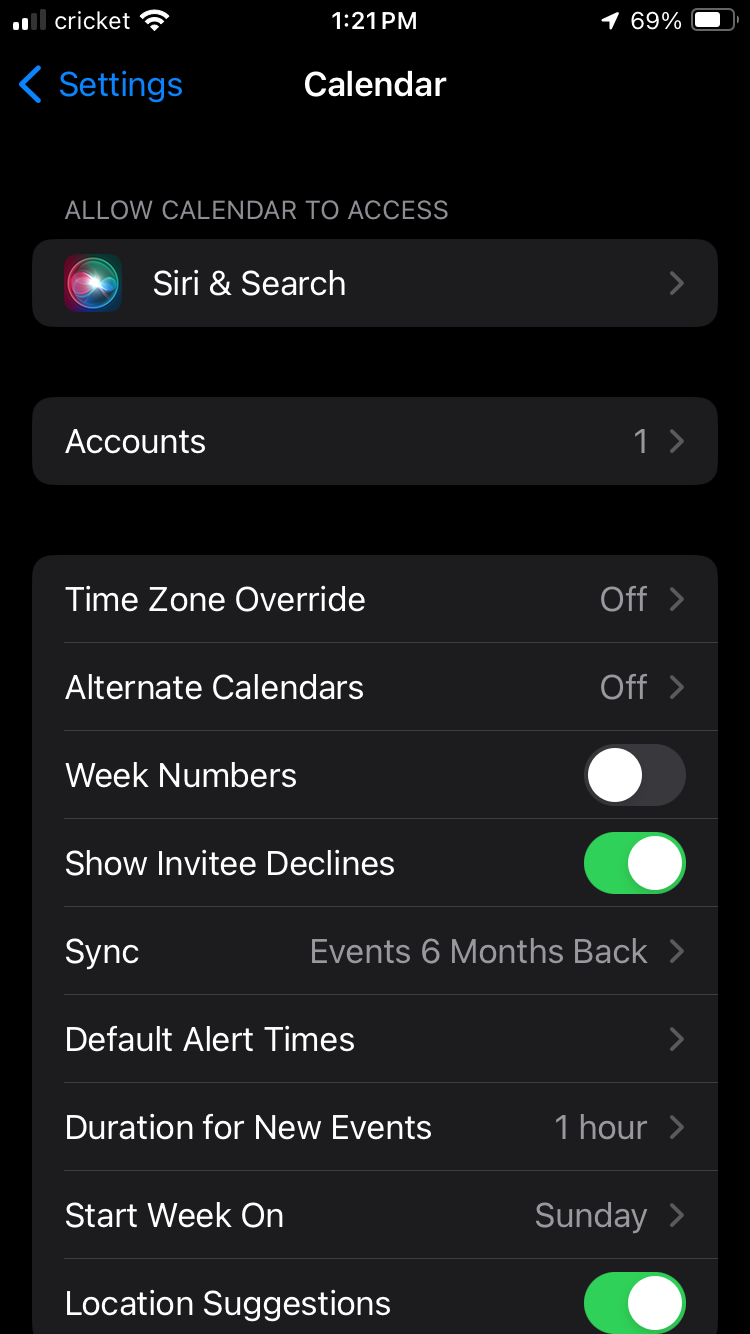Select the Start Week On setting
This screenshot has width=750, height=1334.
point(375,1215)
